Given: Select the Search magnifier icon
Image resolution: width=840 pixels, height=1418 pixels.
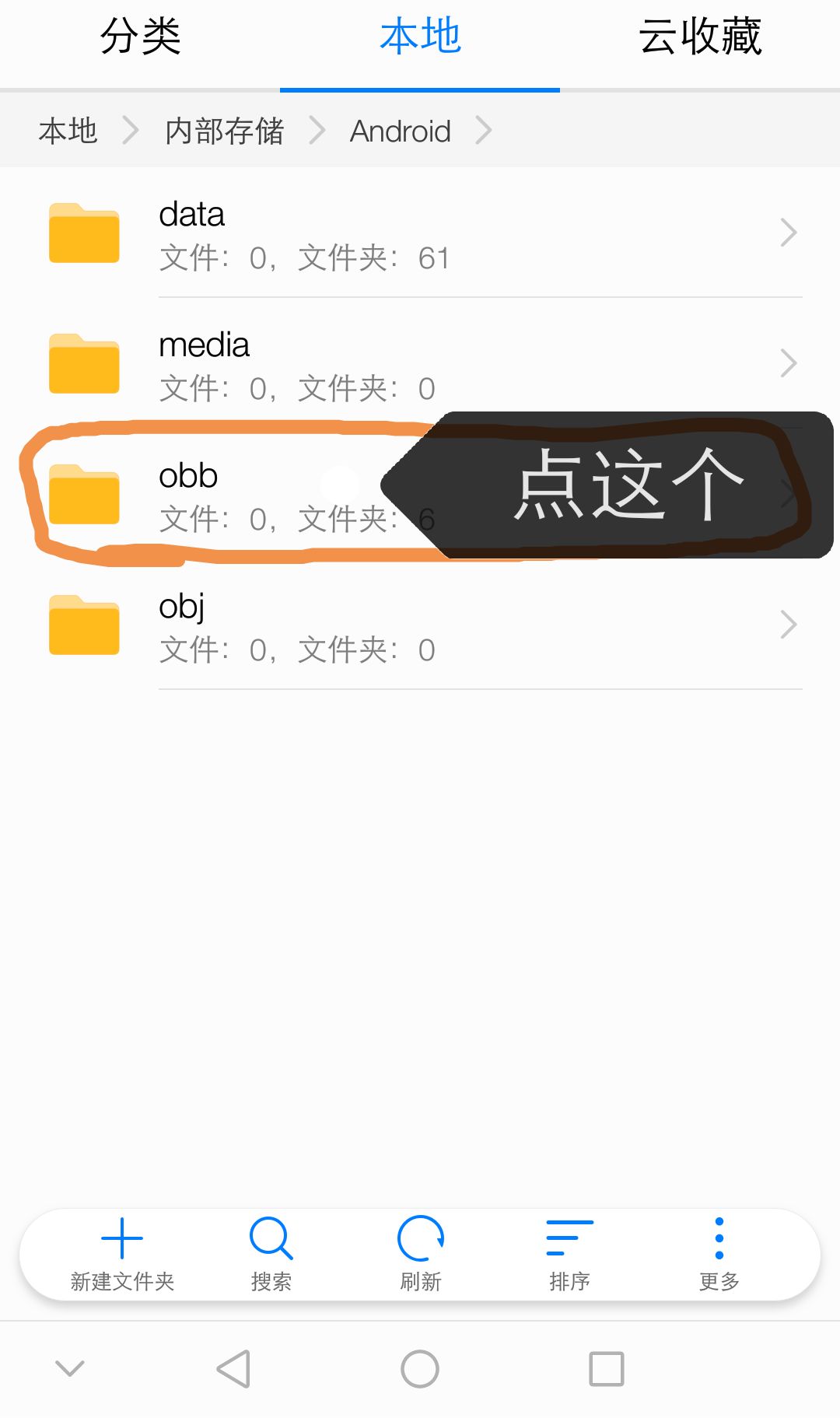Looking at the screenshot, I should pos(270,1237).
